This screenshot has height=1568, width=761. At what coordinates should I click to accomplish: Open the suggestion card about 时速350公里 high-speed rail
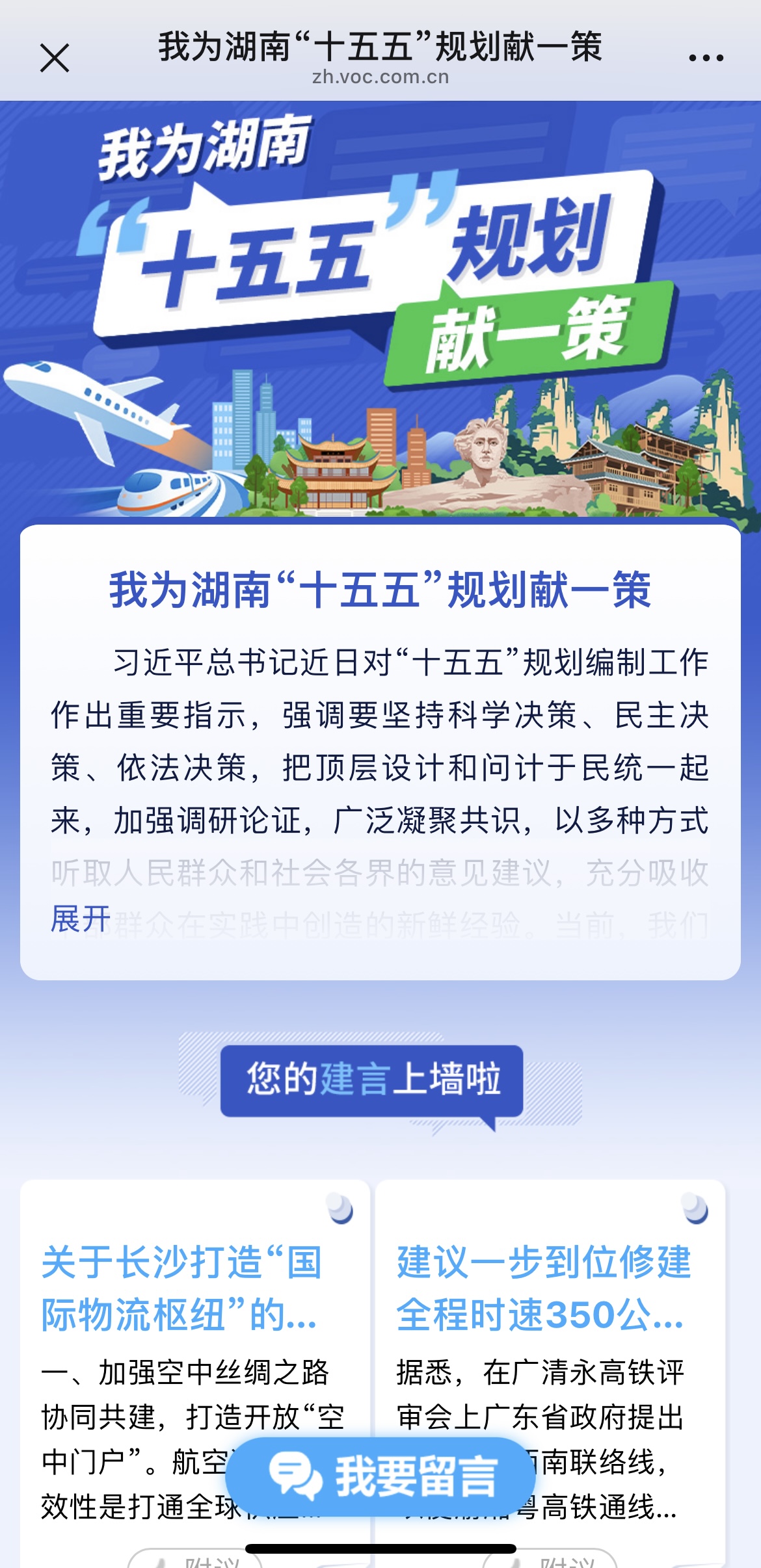point(543,1288)
